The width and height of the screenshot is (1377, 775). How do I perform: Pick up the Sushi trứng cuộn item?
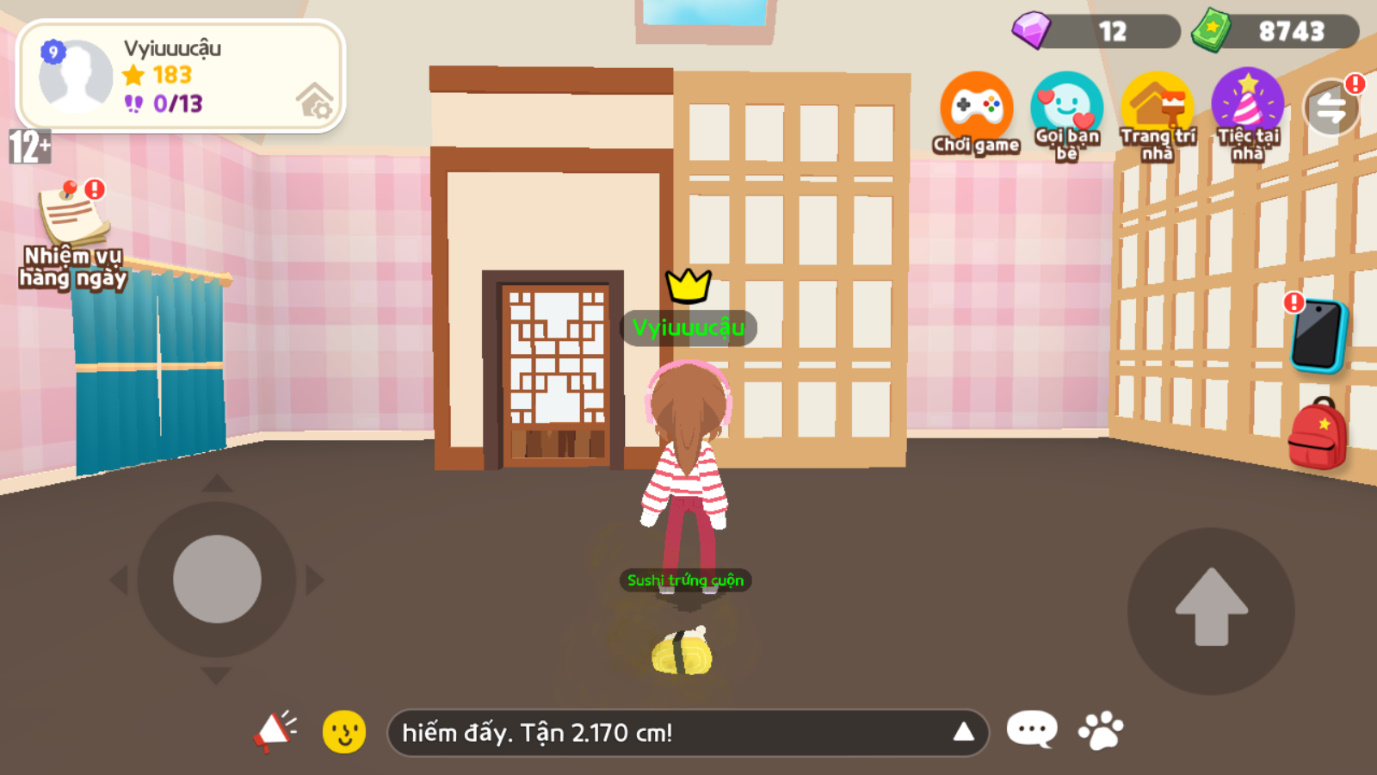[682, 654]
